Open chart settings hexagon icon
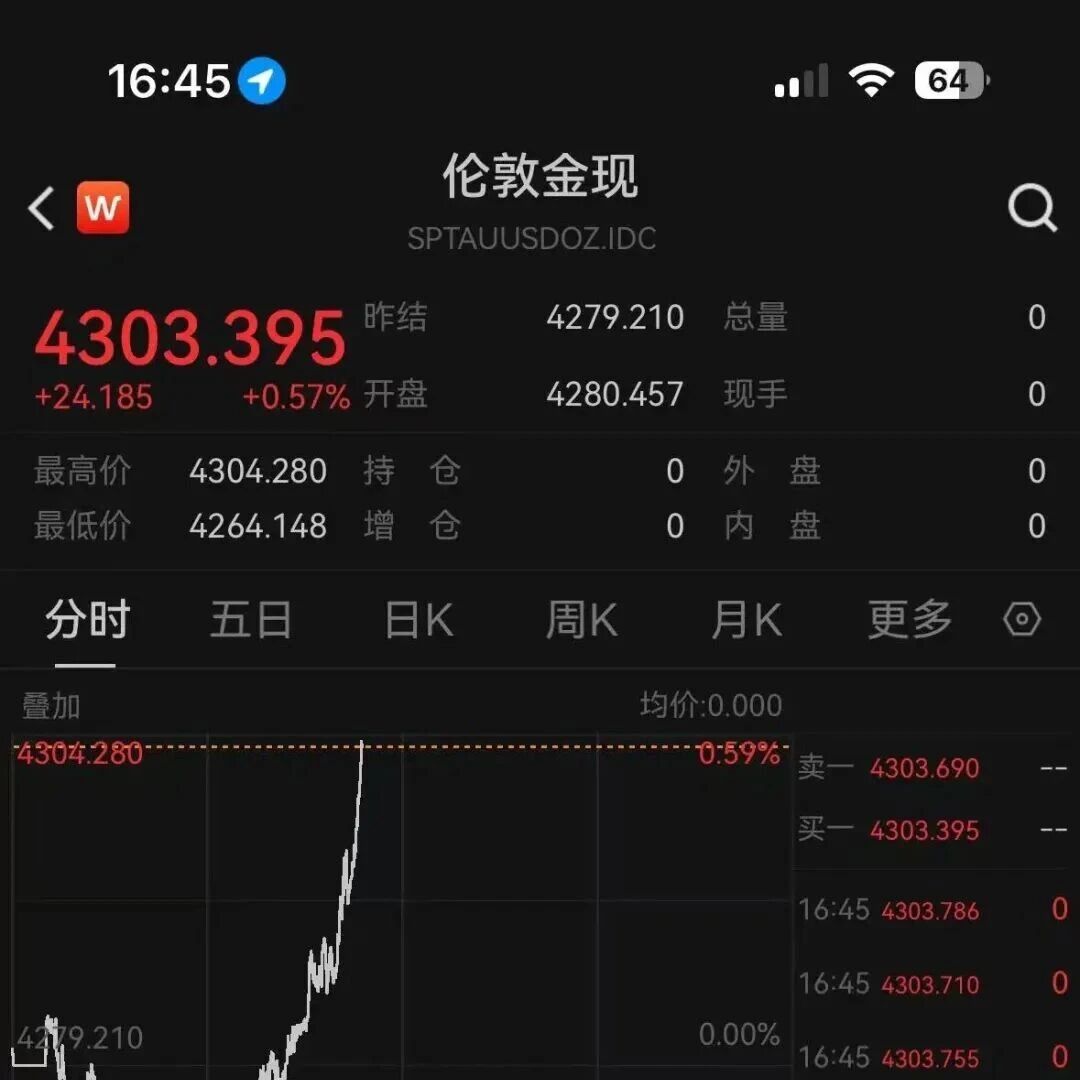The width and height of the screenshot is (1080, 1080). pyautogui.click(x=1022, y=620)
